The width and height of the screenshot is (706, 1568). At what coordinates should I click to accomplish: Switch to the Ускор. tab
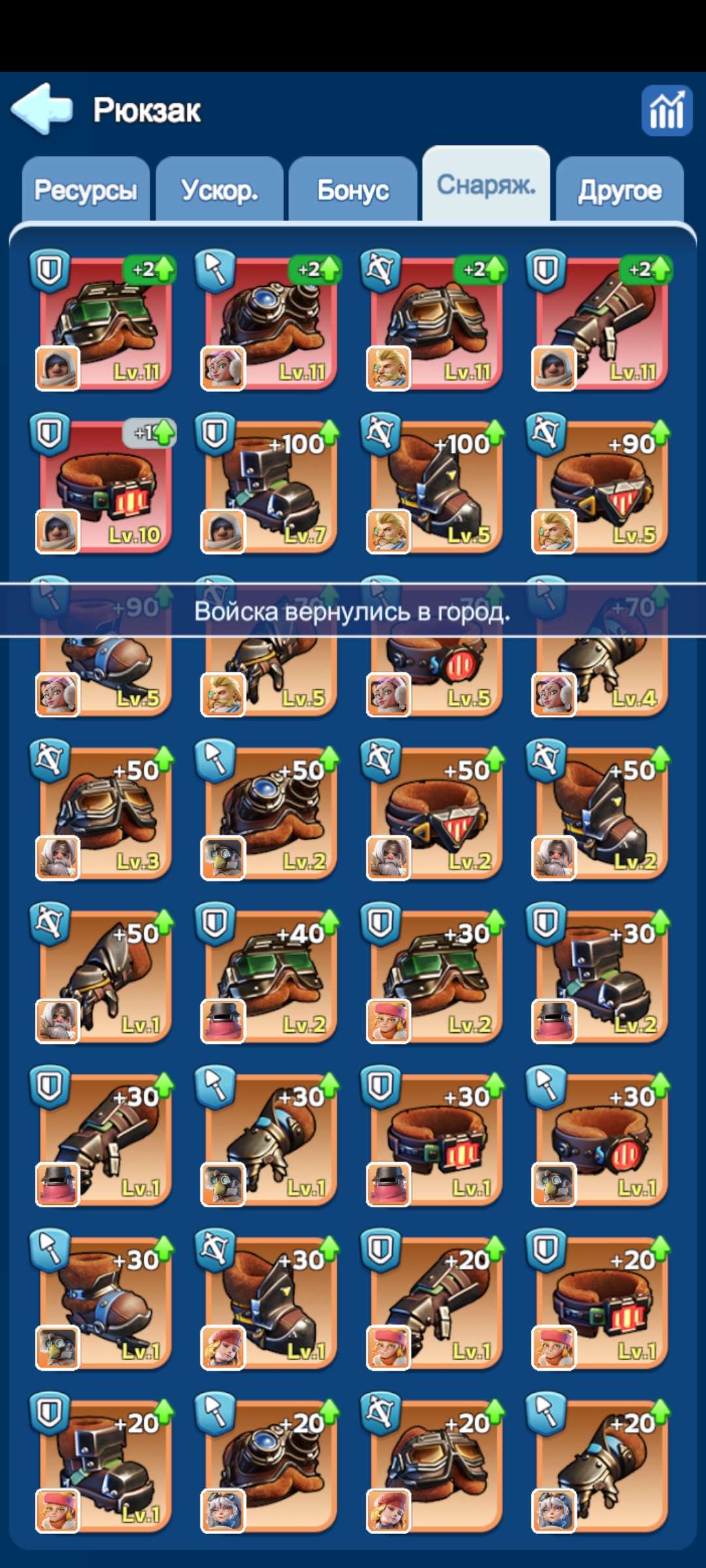click(x=220, y=190)
